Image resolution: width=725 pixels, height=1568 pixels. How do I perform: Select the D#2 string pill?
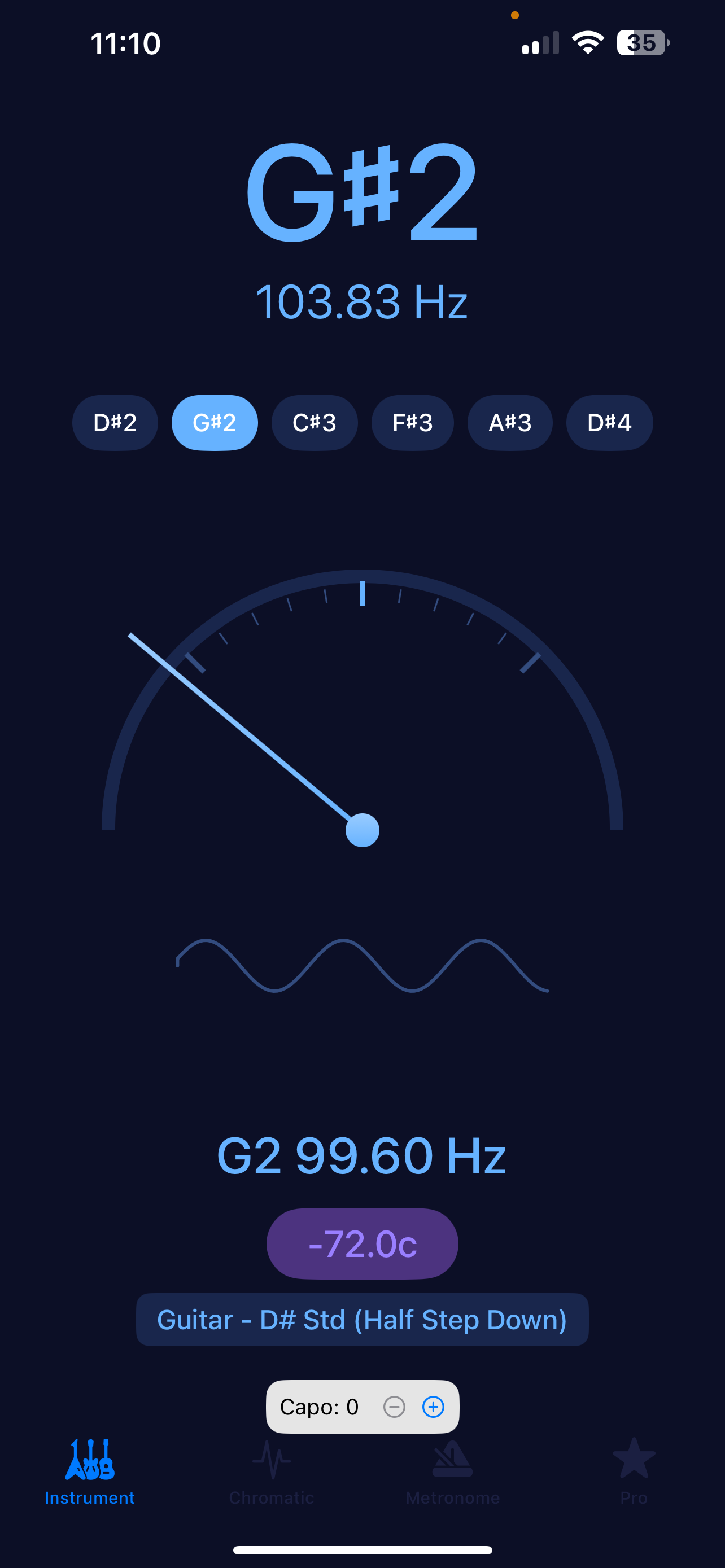[115, 422]
